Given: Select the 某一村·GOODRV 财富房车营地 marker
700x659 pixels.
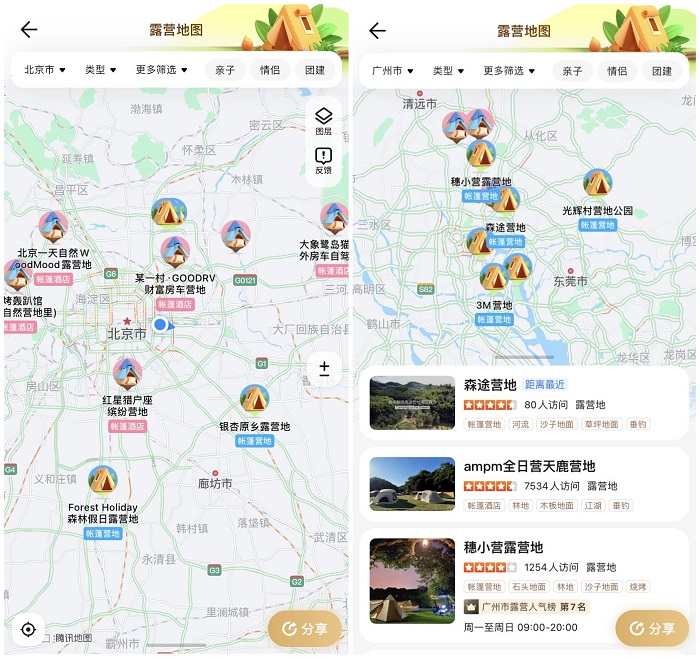Looking at the screenshot, I should coord(175,252).
